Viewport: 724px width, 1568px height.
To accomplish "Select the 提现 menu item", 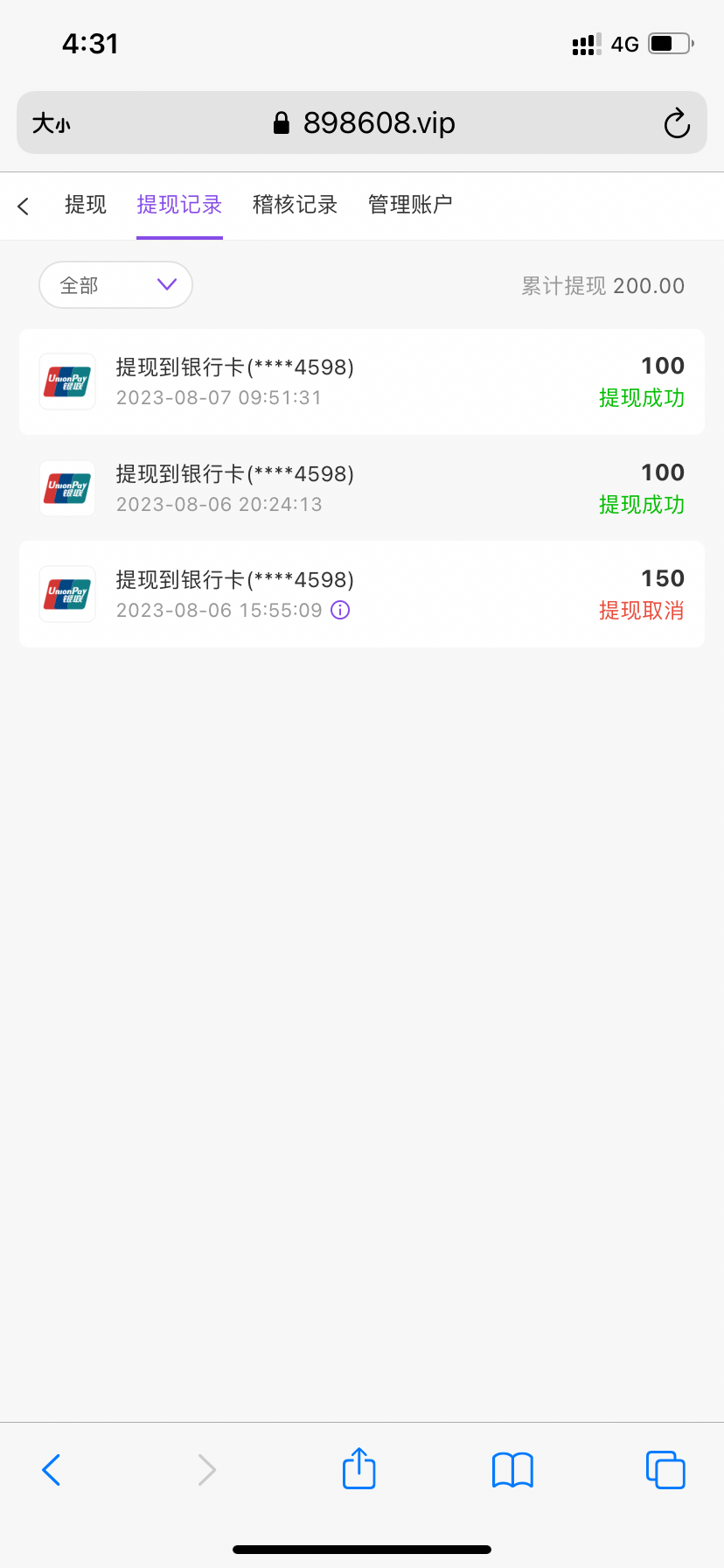I will (x=85, y=204).
